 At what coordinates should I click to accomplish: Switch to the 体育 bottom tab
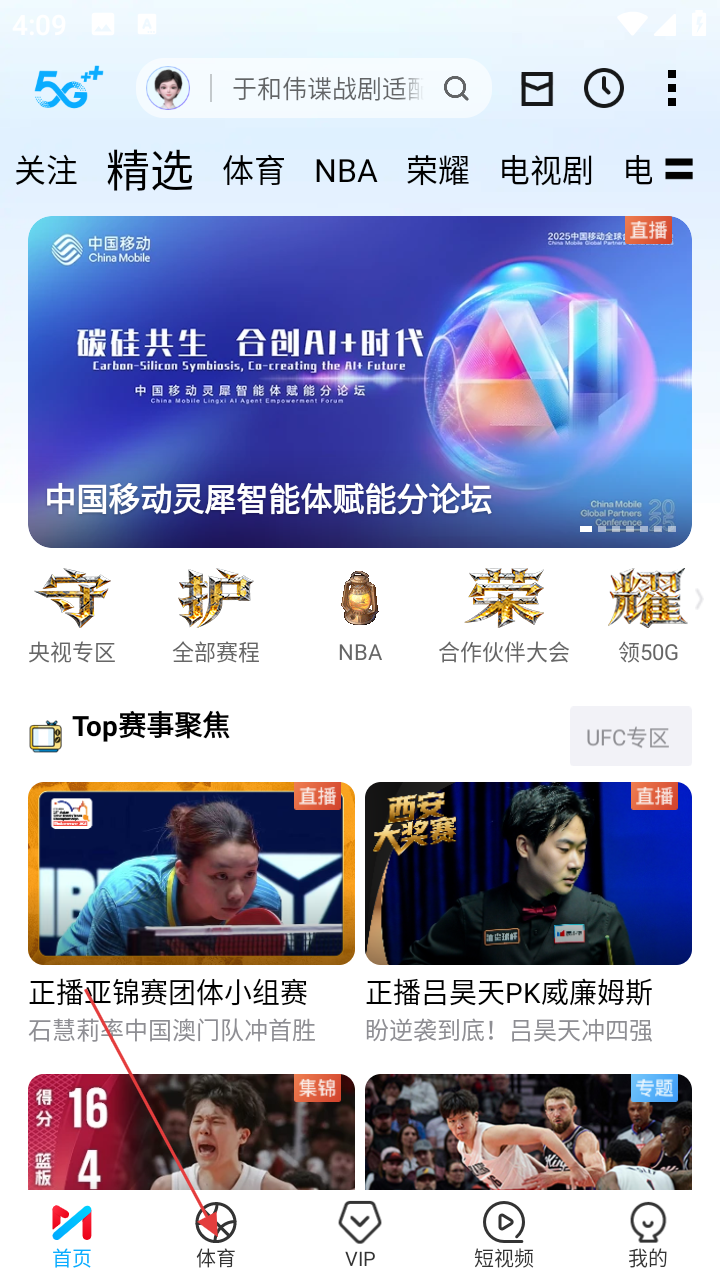pos(216,1236)
